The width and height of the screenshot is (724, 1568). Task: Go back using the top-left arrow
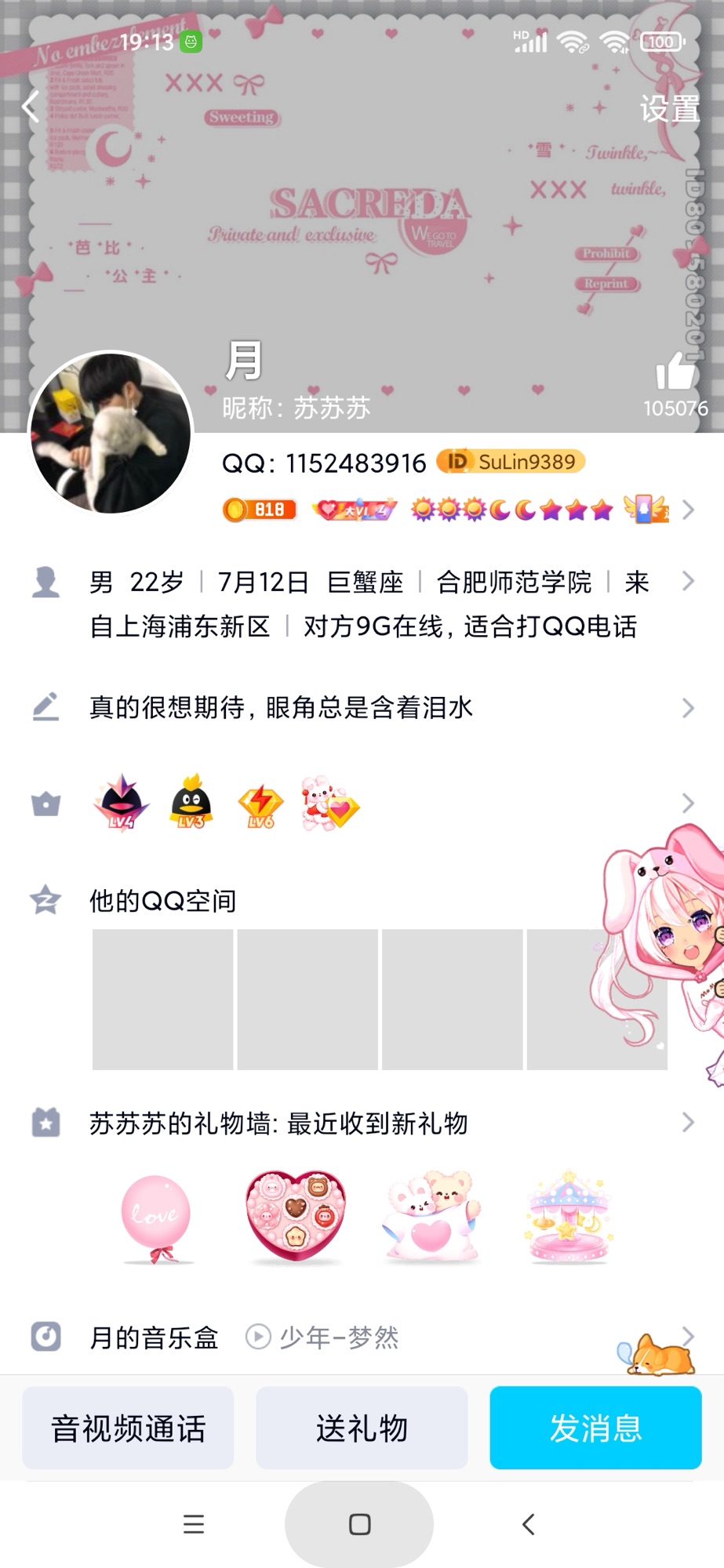pos(31,107)
